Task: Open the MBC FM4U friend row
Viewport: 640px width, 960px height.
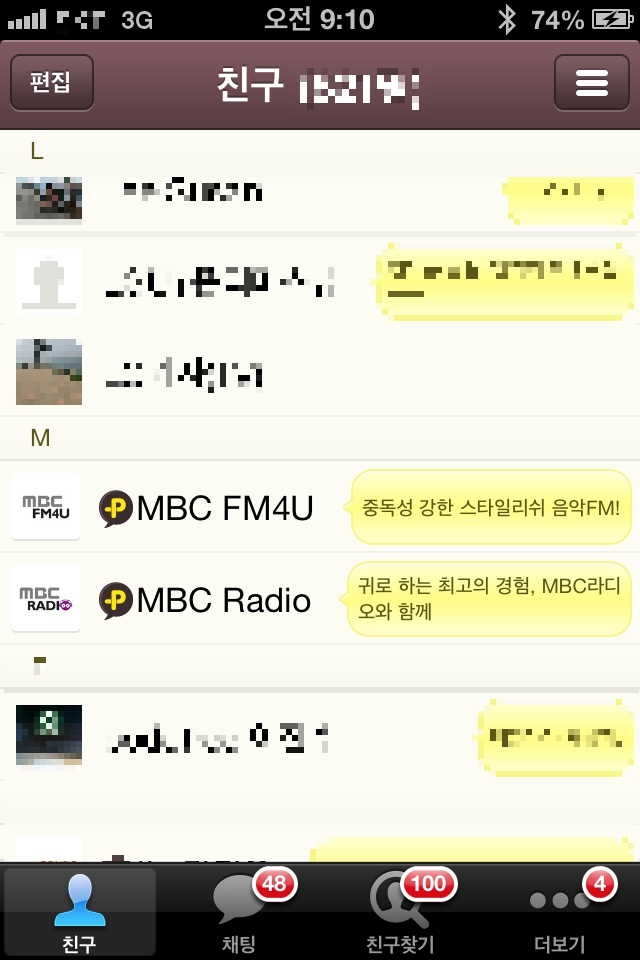Action: pos(225,509)
